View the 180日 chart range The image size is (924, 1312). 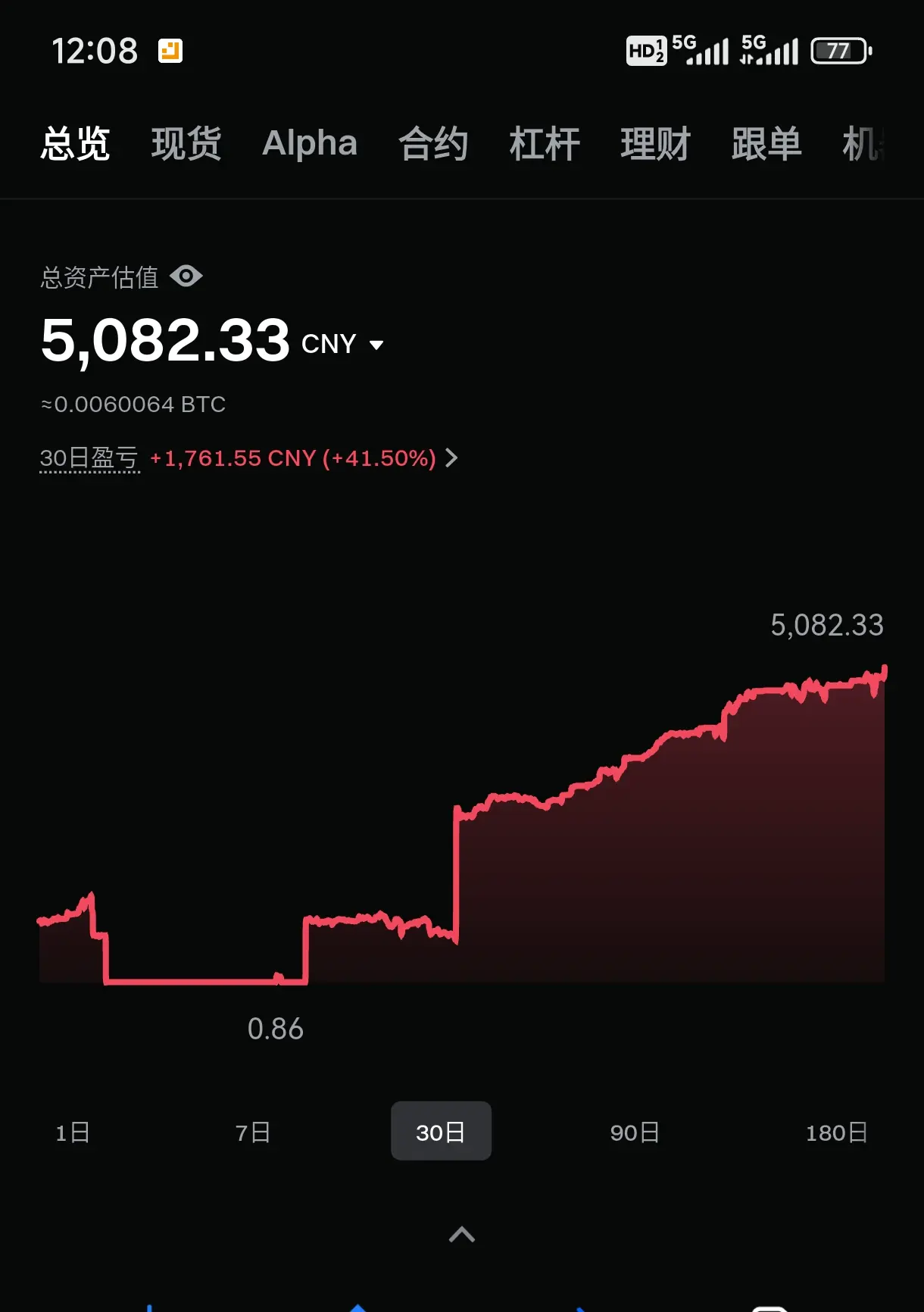(x=836, y=1132)
